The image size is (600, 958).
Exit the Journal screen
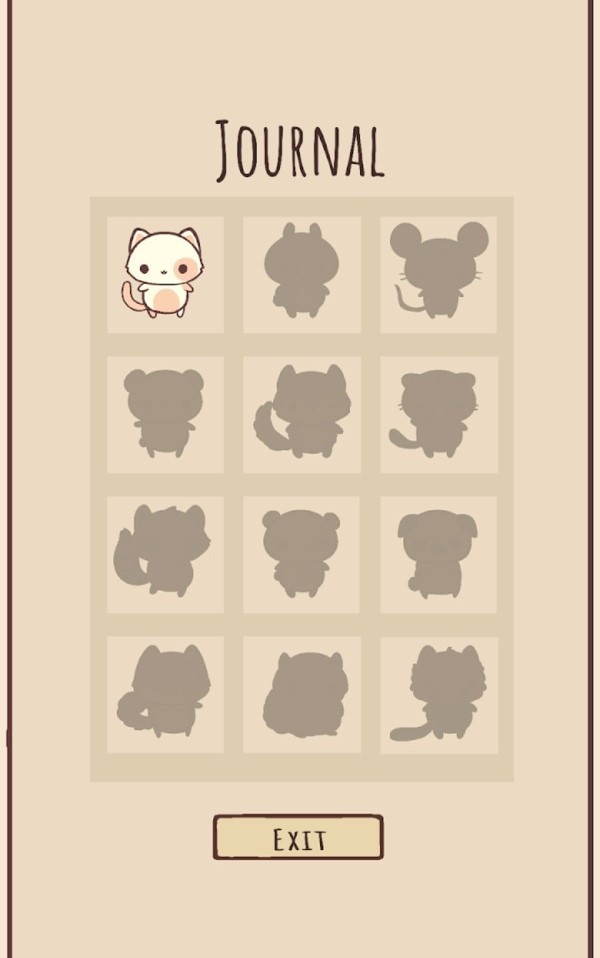pyautogui.click(x=298, y=838)
